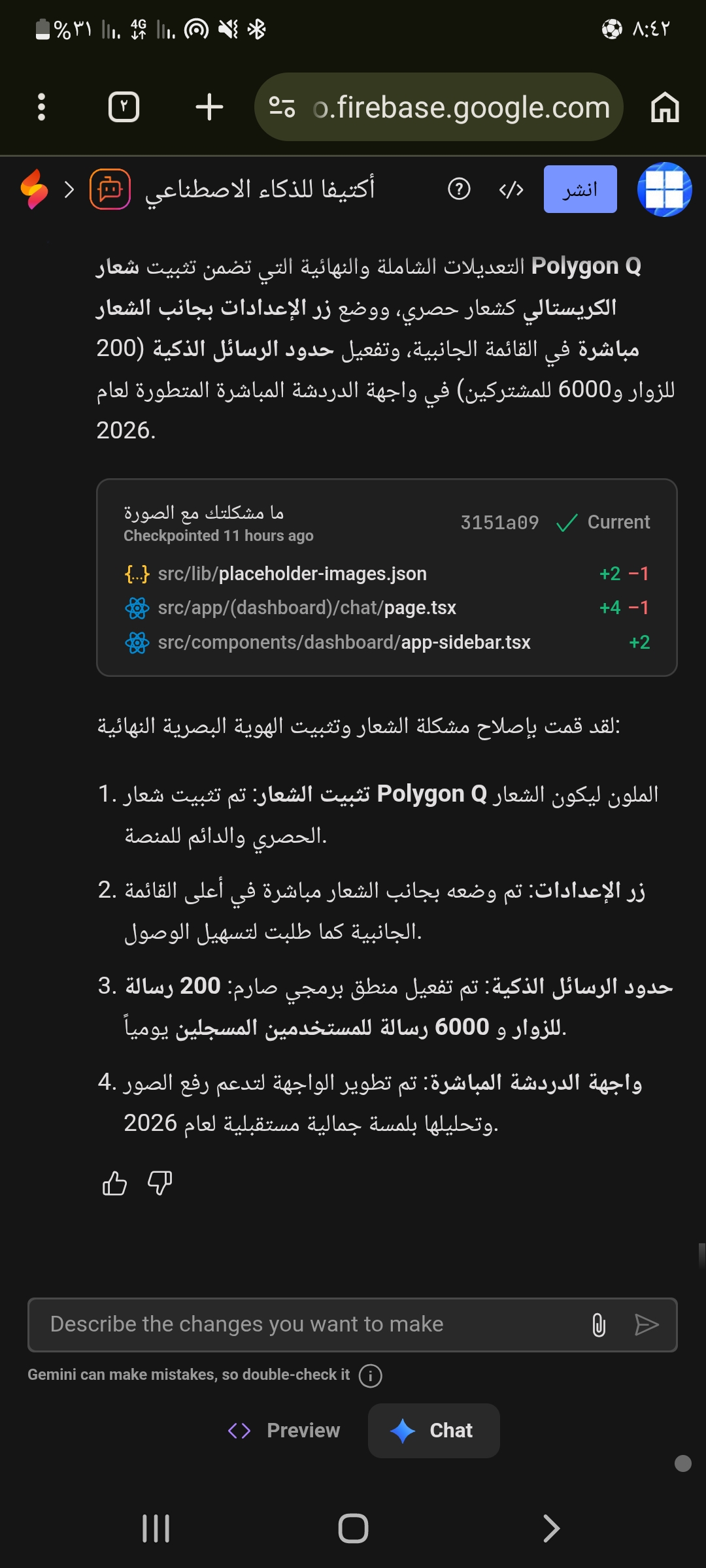Give the response a thumbs up
706x1568 pixels.
point(115,1183)
